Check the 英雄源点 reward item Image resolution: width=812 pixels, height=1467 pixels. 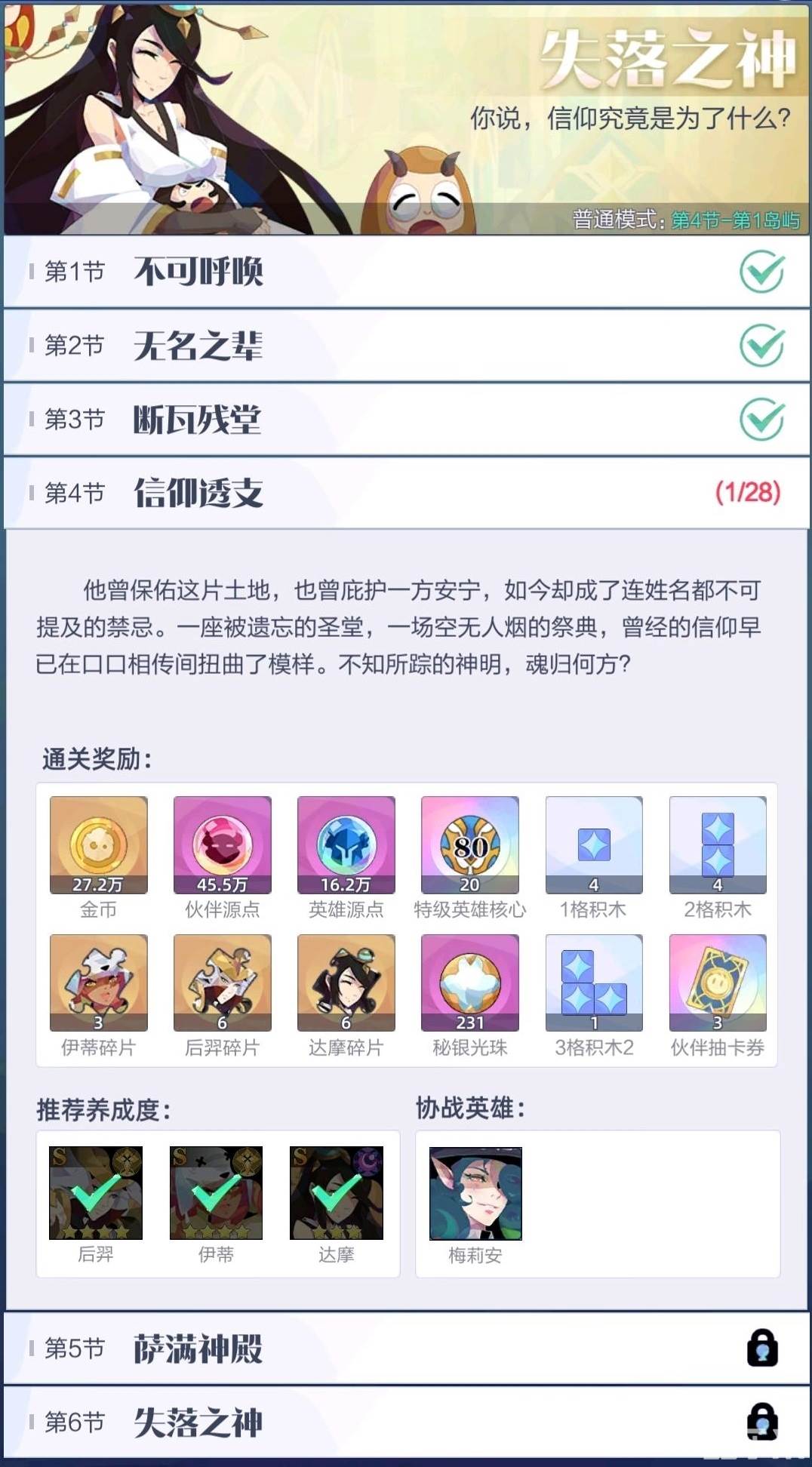click(346, 845)
